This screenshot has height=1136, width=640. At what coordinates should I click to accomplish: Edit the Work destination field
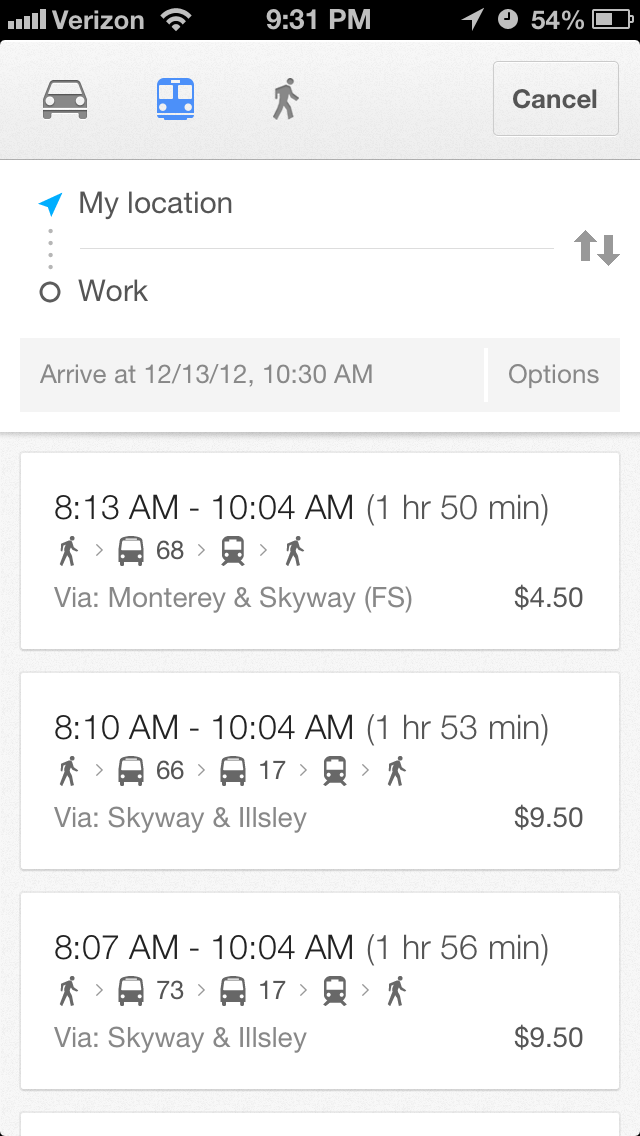coord(300,292)
